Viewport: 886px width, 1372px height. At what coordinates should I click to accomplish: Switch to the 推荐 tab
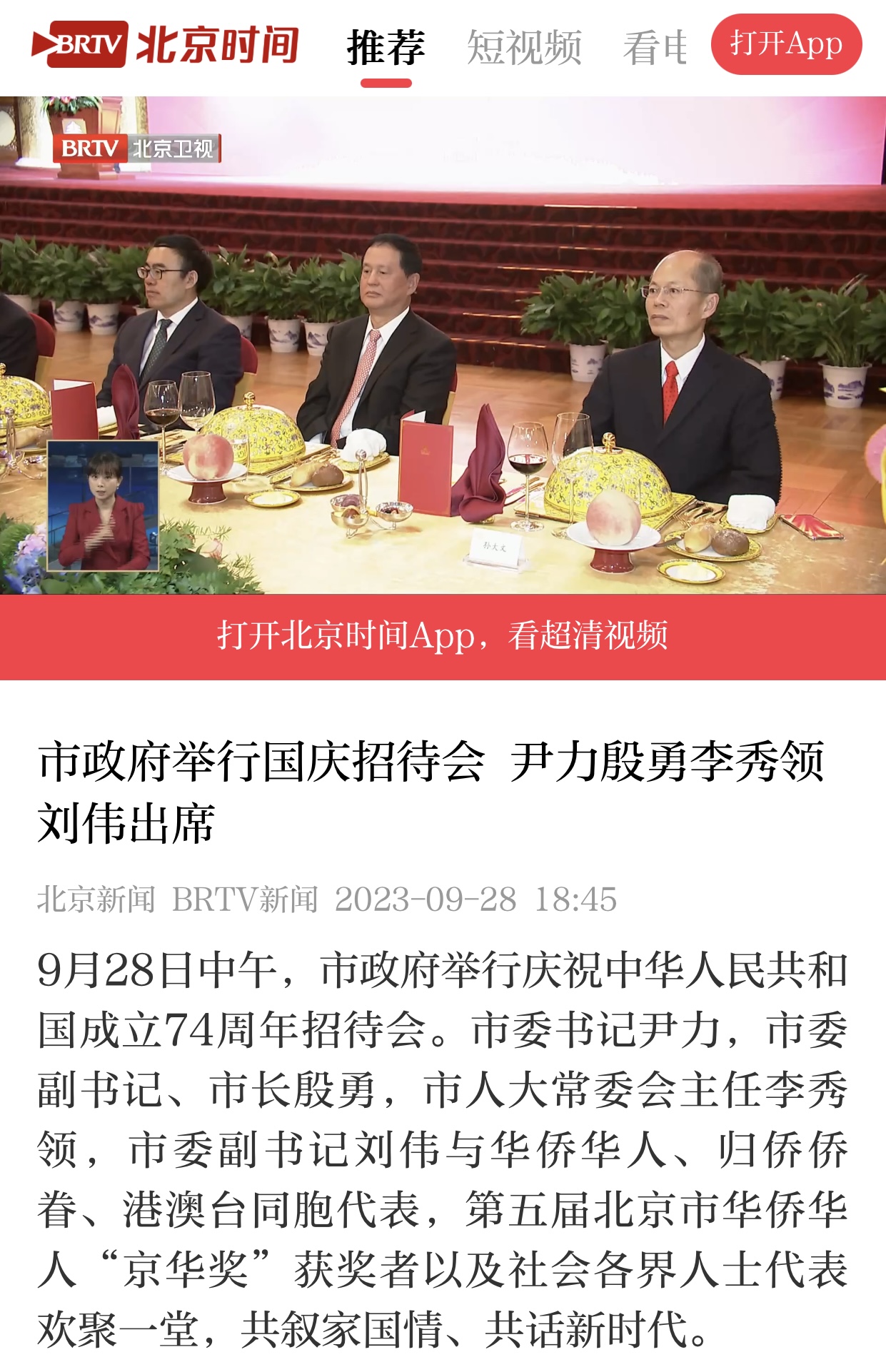tap(386, 48)
